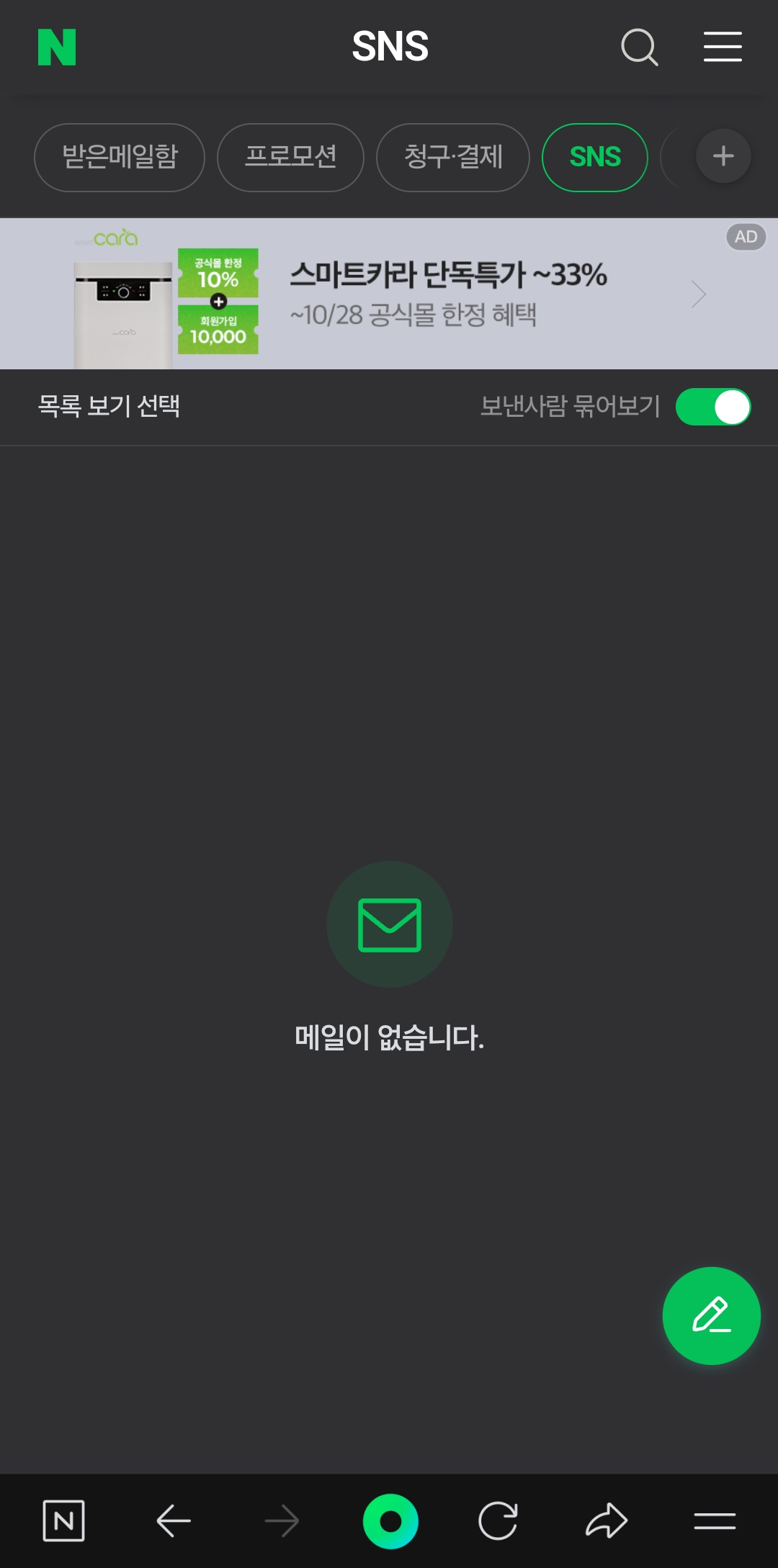Image resolution: width=778 pixels, height=1568 pixels.
Task: Switch to 프로모션 tab
Action: (290, 157)
